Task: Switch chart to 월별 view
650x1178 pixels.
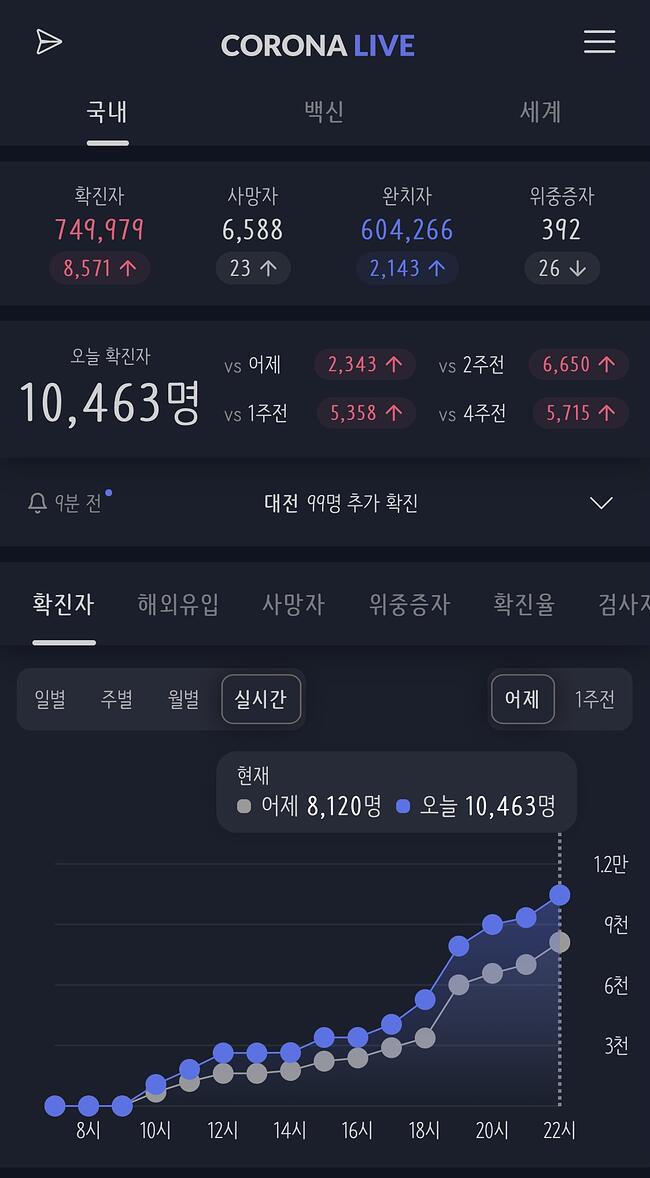Action: pyautogui.click(x=183, y=699)
